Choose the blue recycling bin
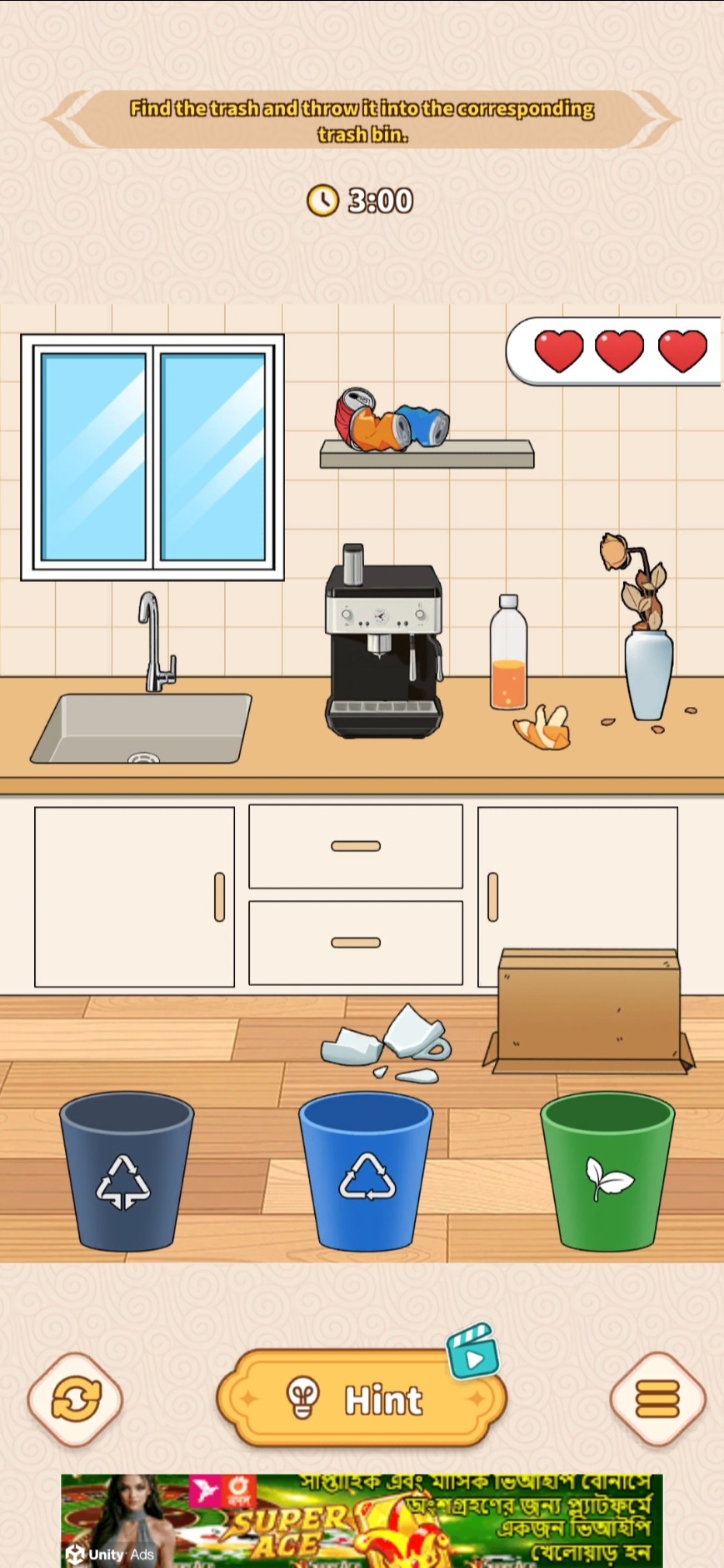 [366, 1172]
